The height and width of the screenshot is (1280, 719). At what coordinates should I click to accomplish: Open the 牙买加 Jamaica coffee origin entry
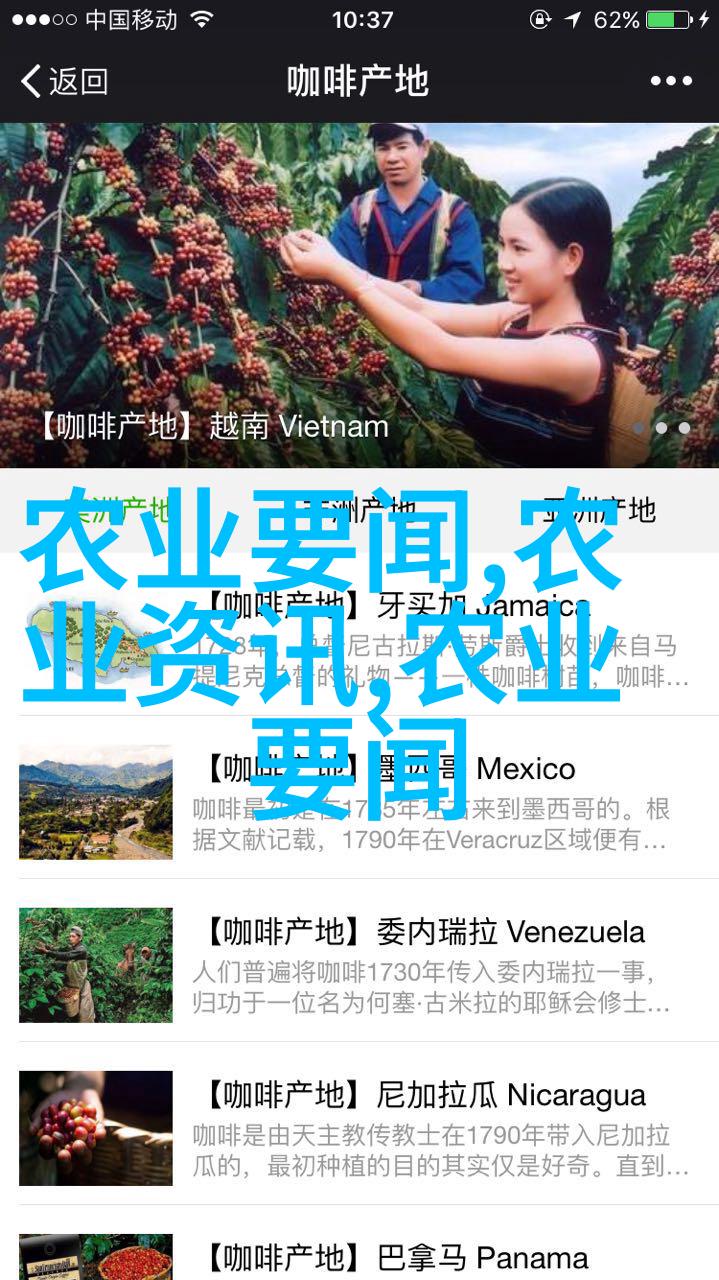point(359,634)
